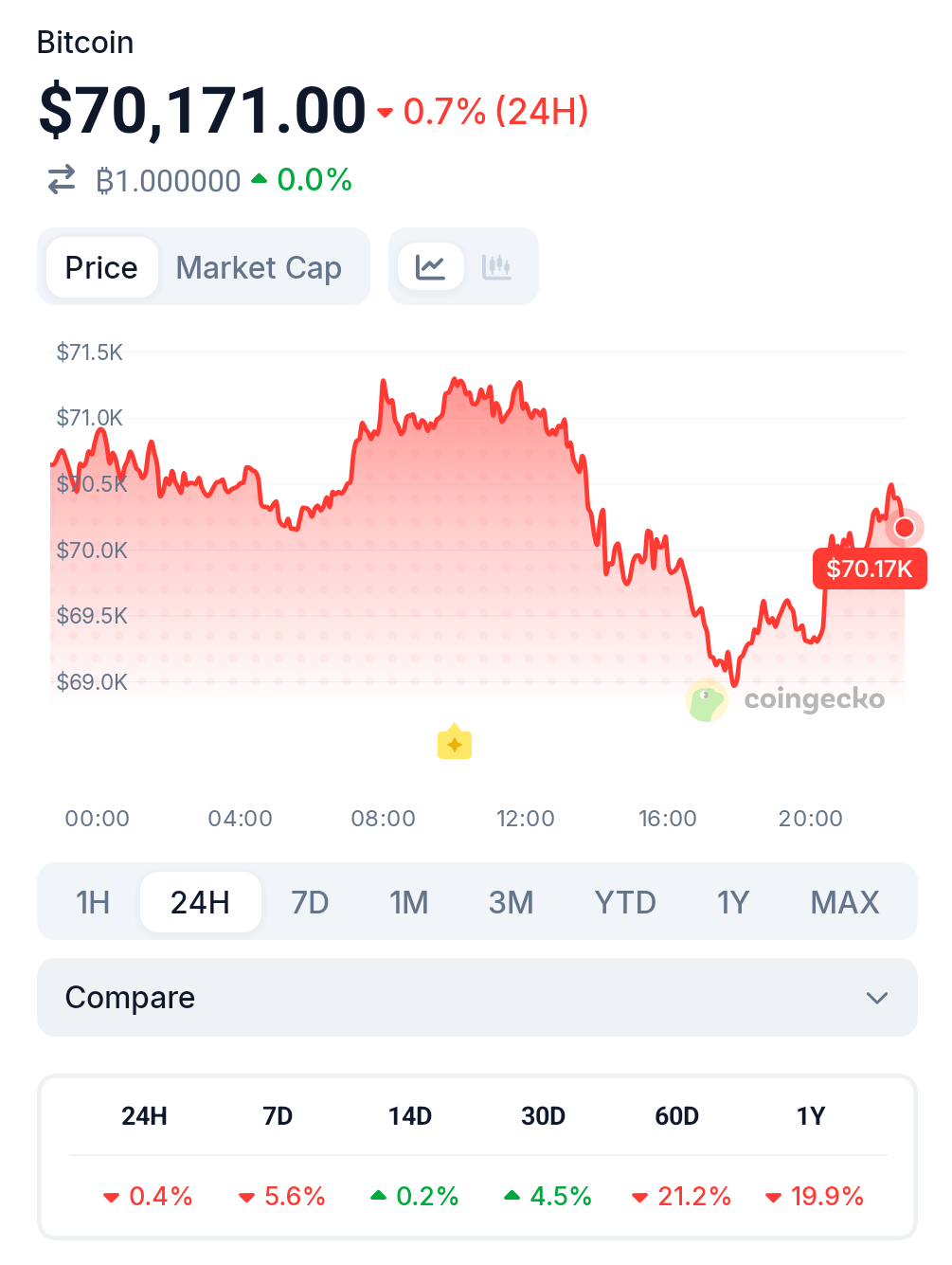Swap the BTC currency conversion arrows

pyautogui.click(x=62, y=180)
